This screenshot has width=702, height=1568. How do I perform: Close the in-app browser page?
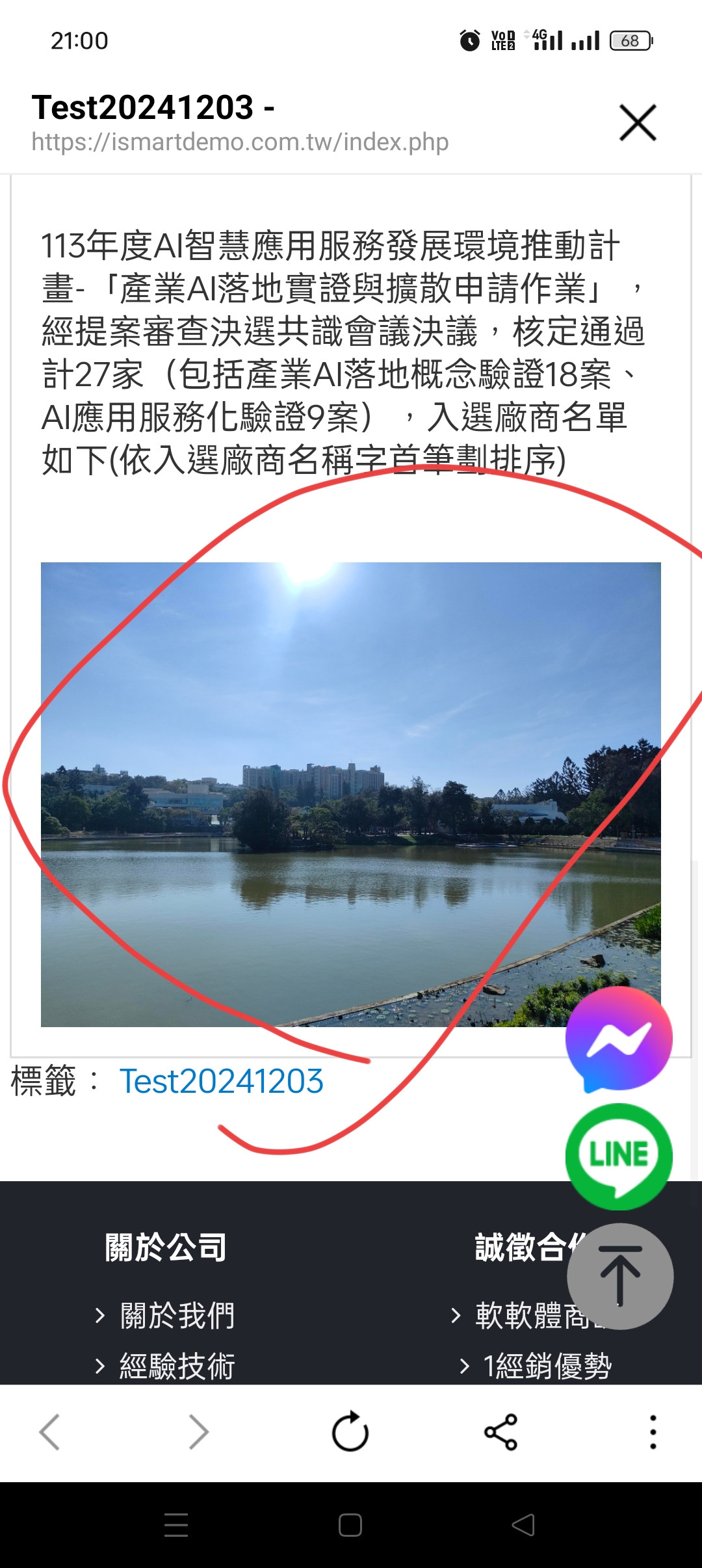pyautogui.click(x=638, y=122)
